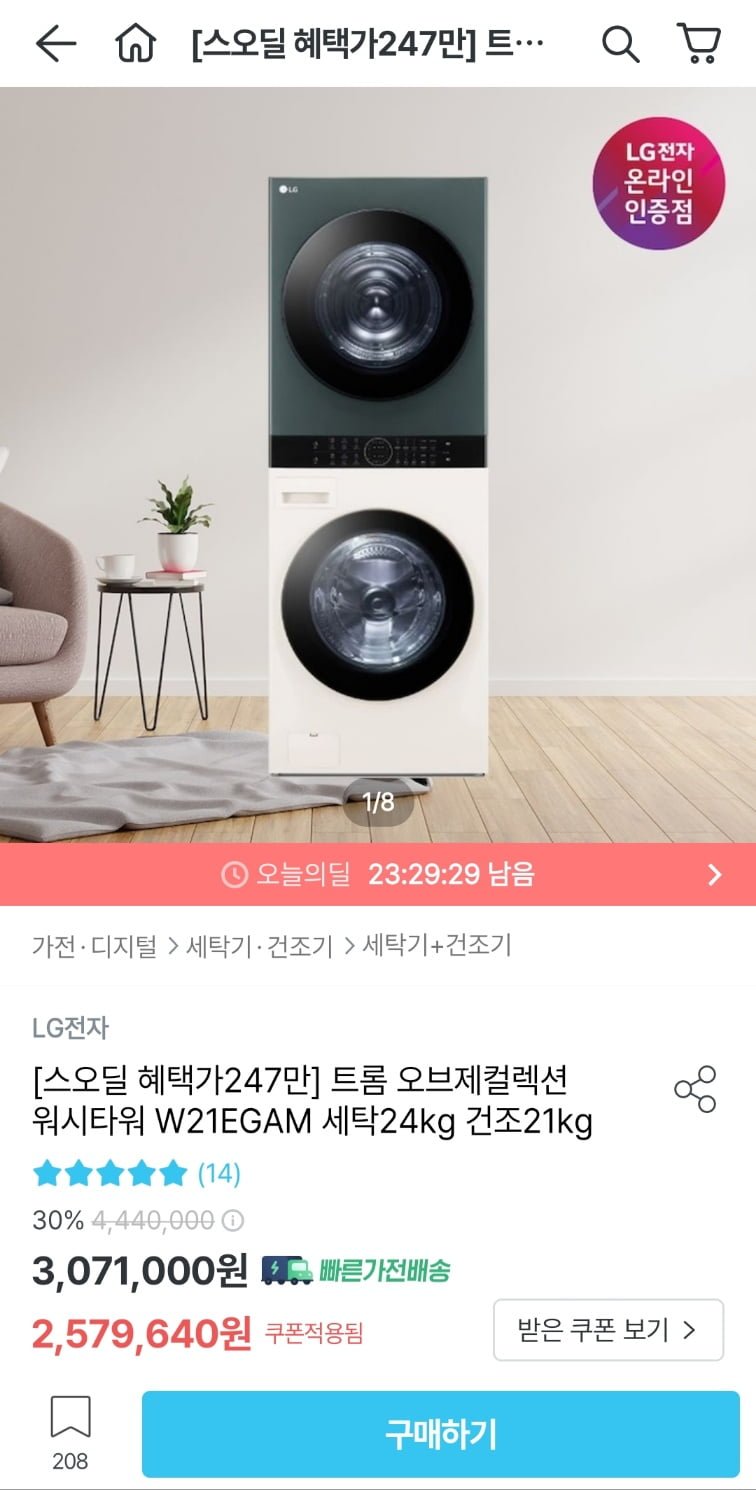Show original price info icon
The image size is (756, 1490).
tap(233, 1221)
